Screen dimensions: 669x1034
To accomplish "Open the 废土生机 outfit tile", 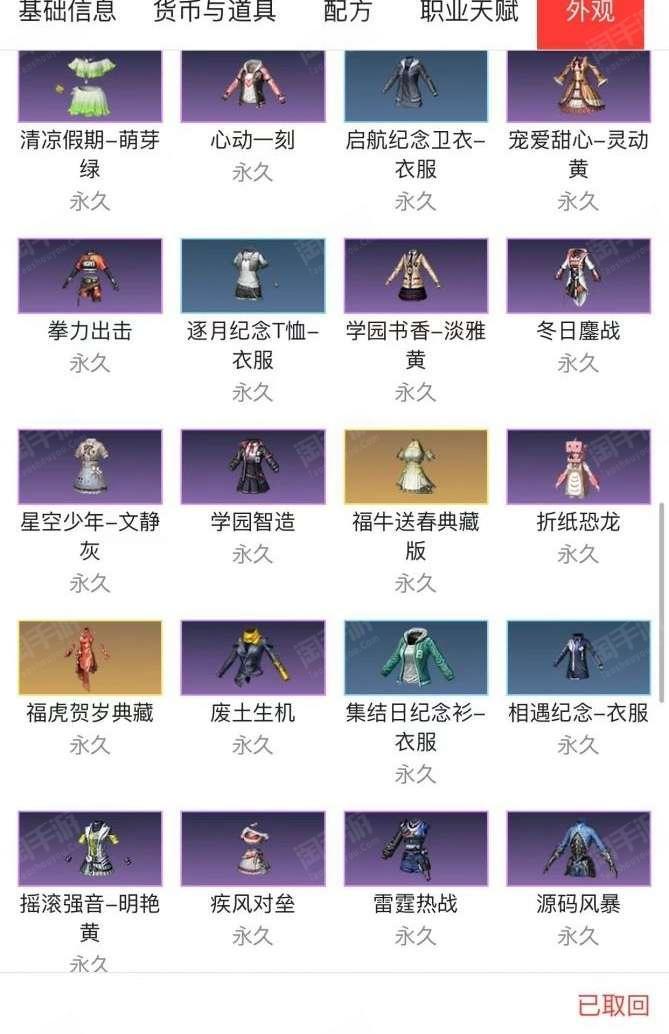I will pyautogui.click(x=253, y=658).
